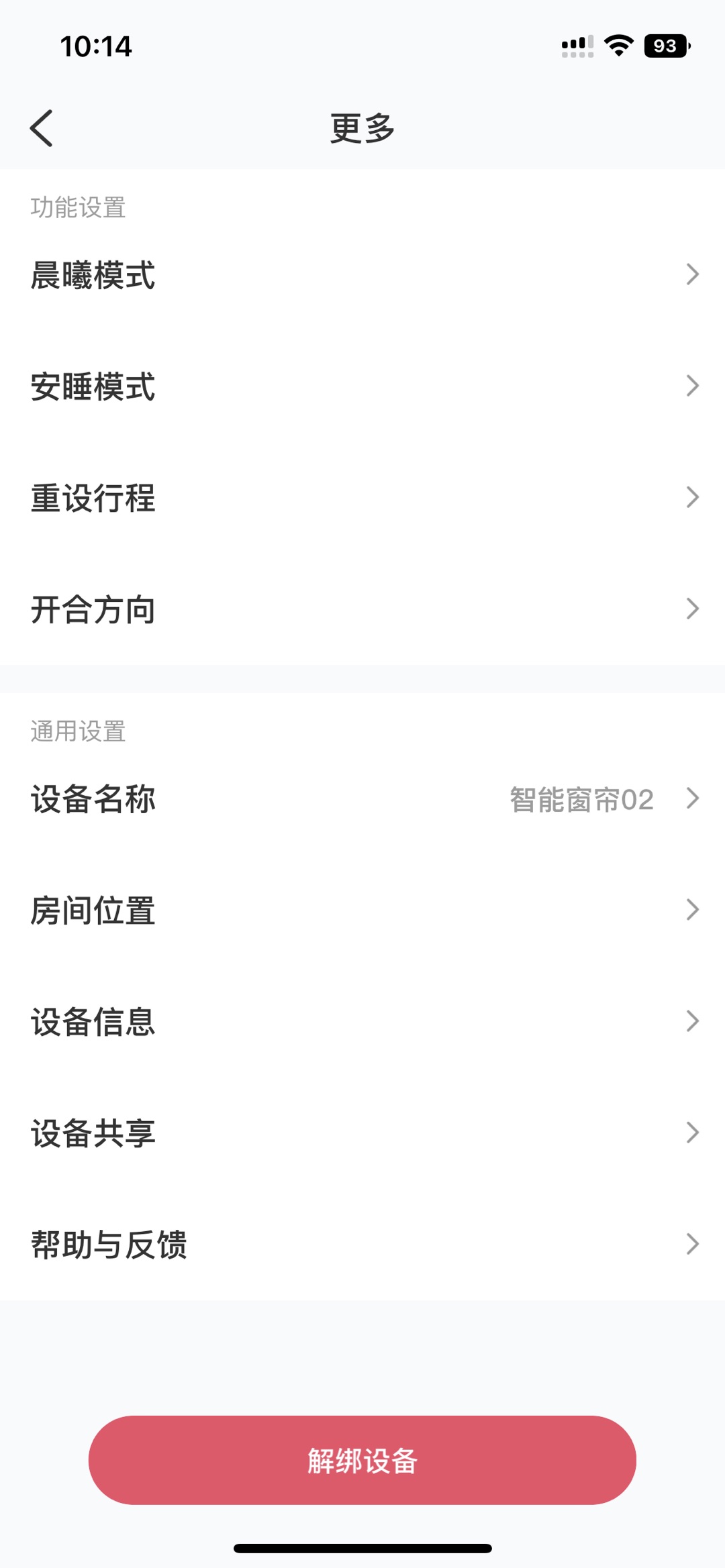The image size is (725, 1568).
Task: View 设备信息 details
Action: tap(362, 1022)
